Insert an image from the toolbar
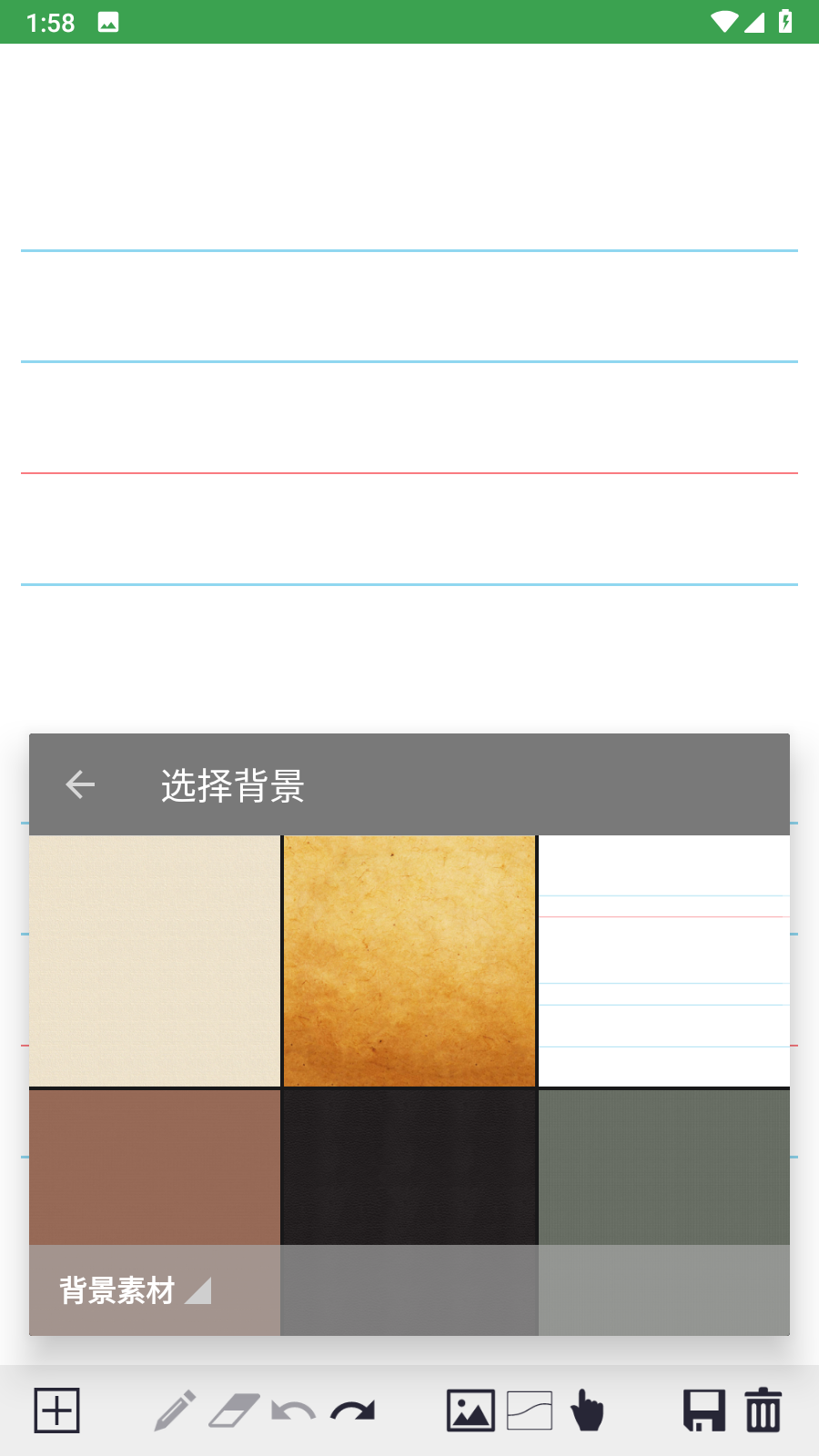This screenshot has height=1456, width=819. tap(470, 1411)
